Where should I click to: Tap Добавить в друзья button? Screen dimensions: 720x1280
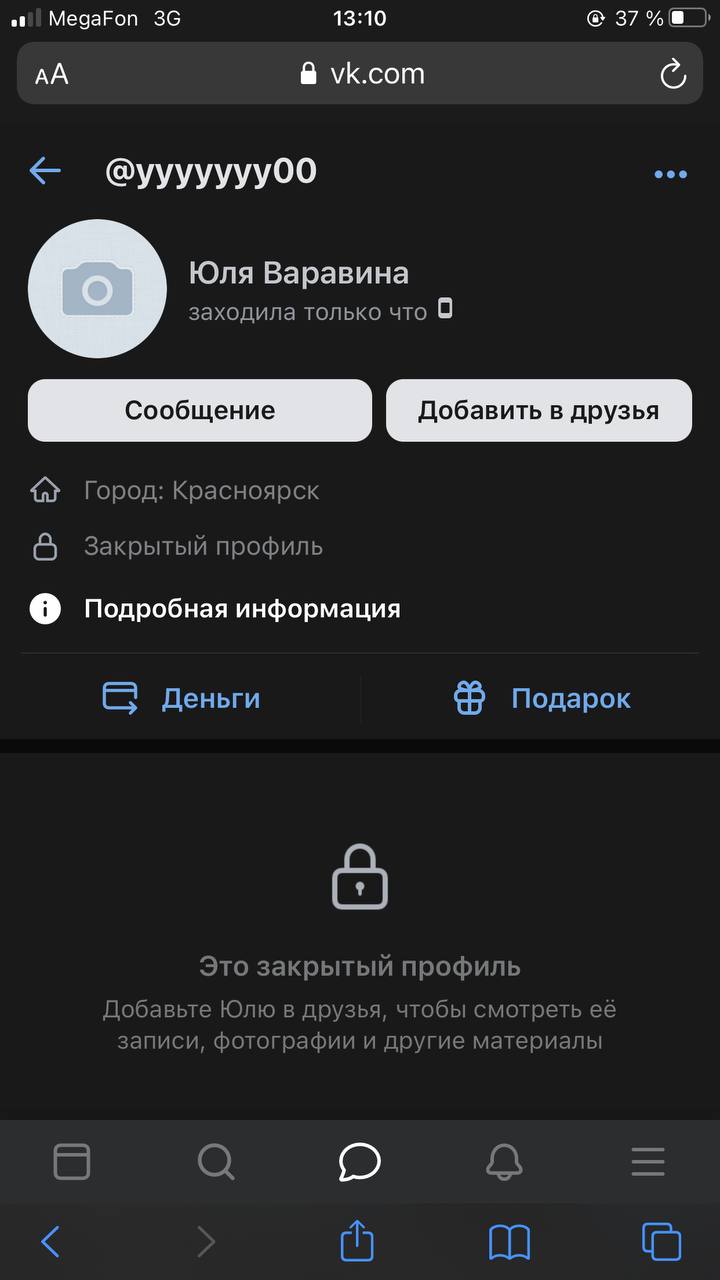point(539,410)
